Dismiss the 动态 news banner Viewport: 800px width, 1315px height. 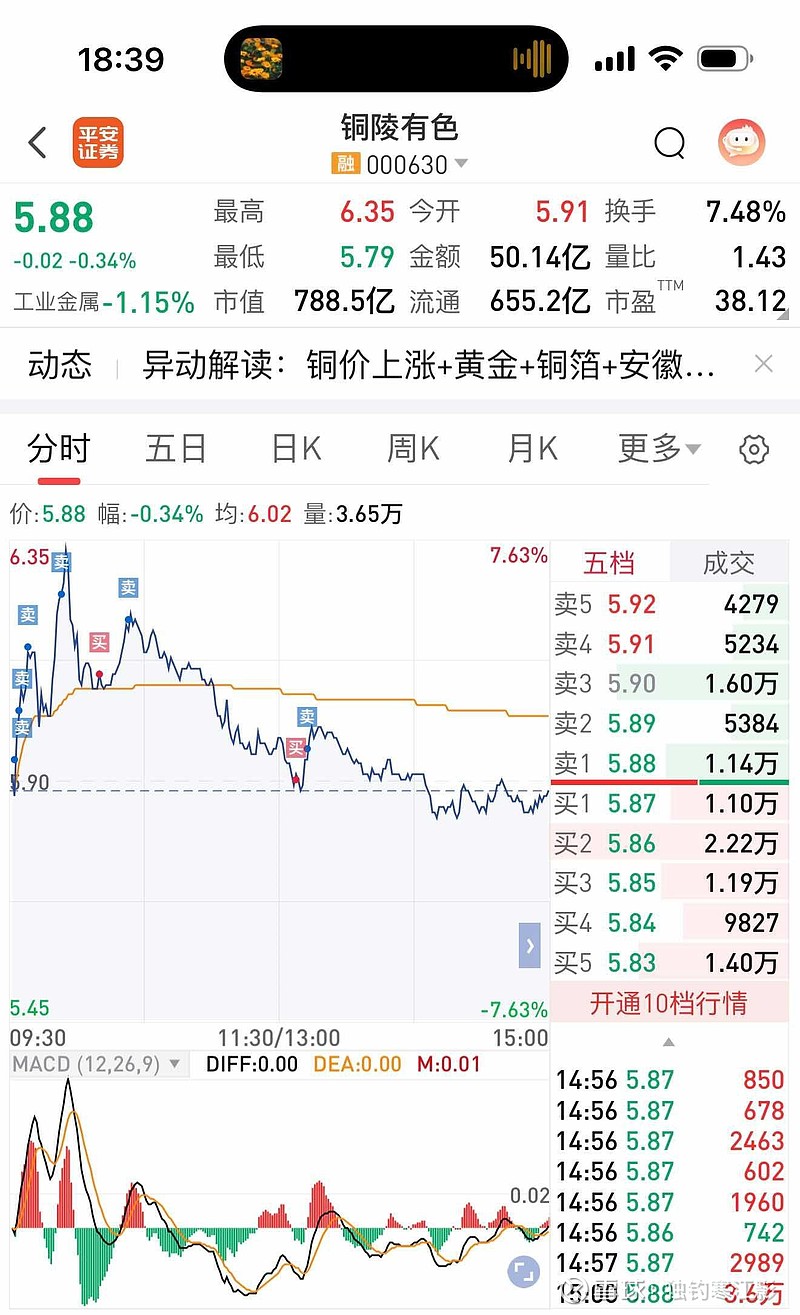(763, 364)
